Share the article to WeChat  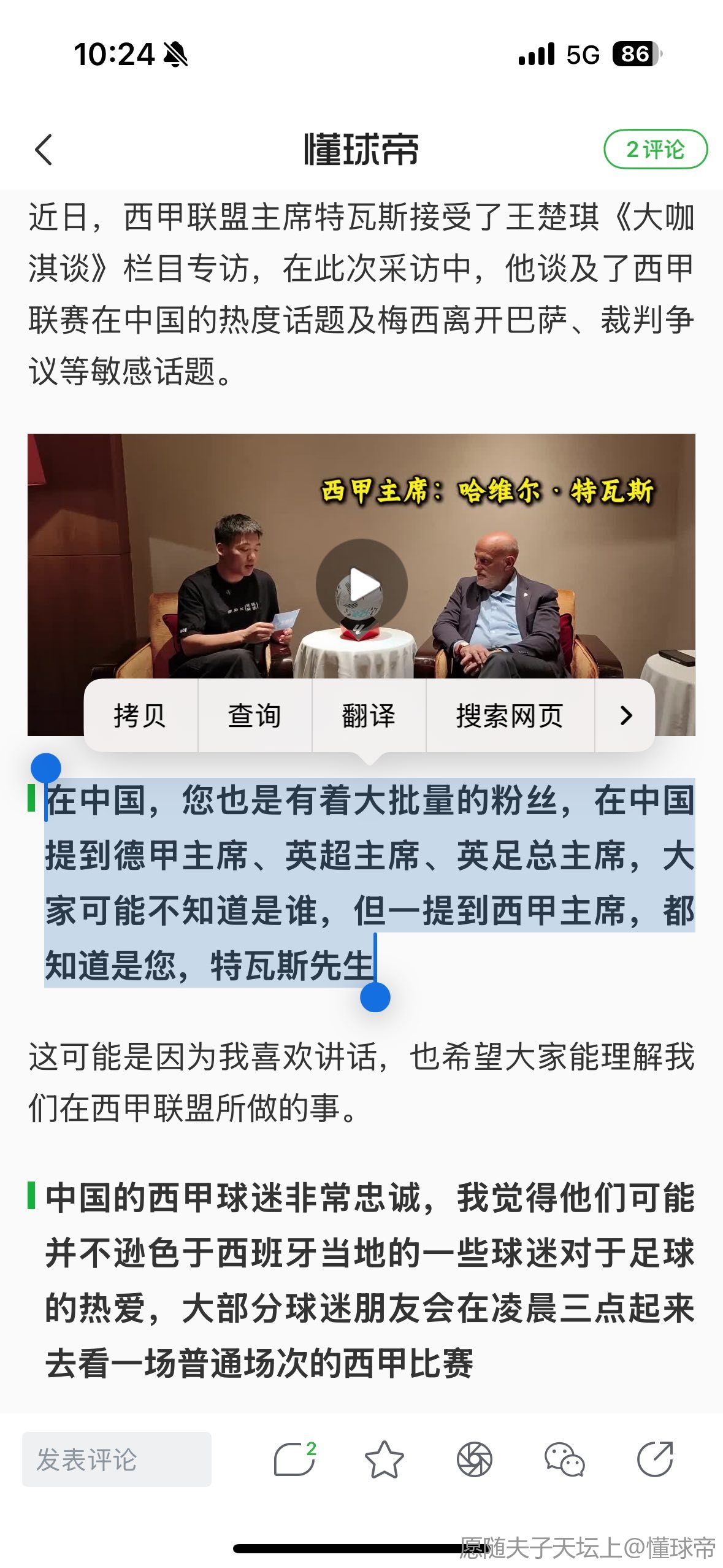click(x=565, y=1459)
